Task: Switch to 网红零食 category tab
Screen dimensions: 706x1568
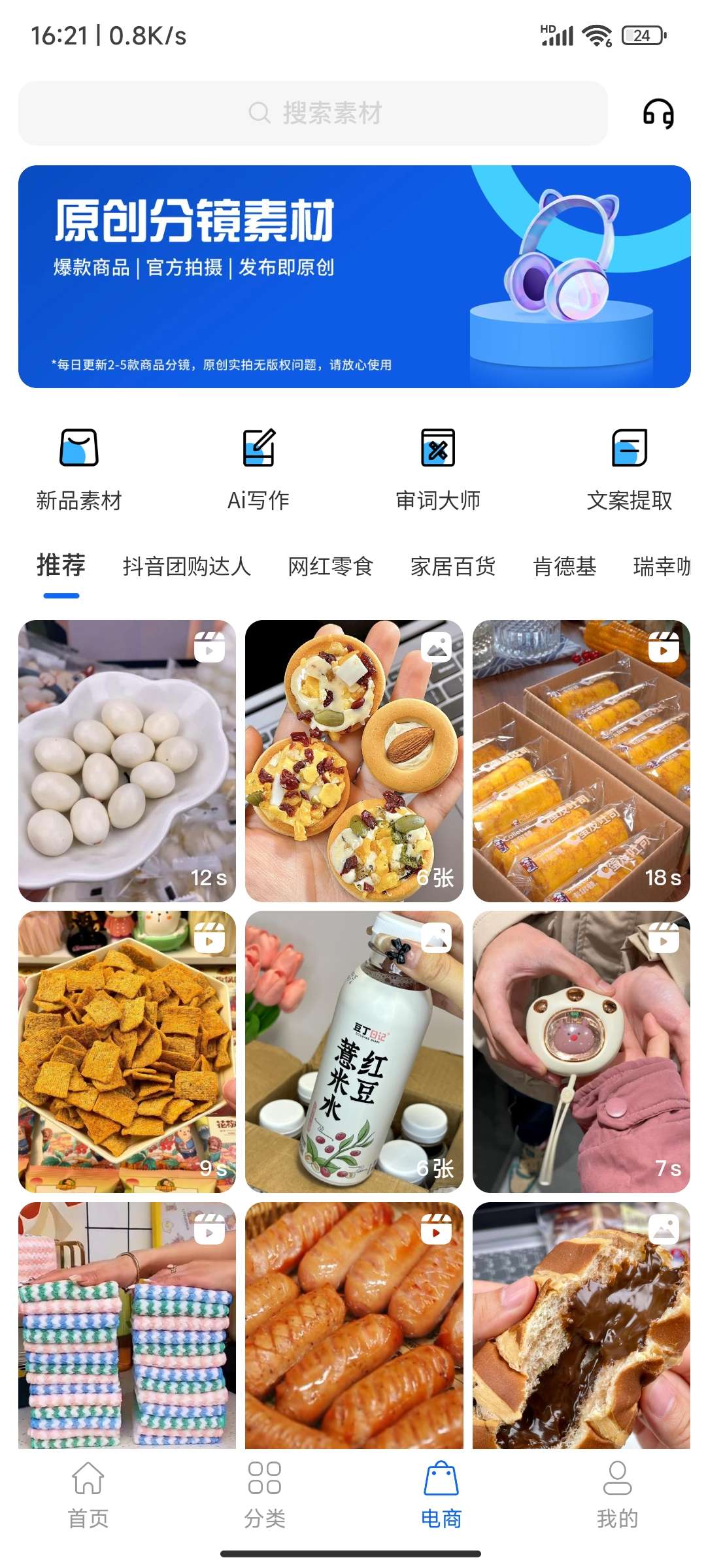Action: point(330,566)
